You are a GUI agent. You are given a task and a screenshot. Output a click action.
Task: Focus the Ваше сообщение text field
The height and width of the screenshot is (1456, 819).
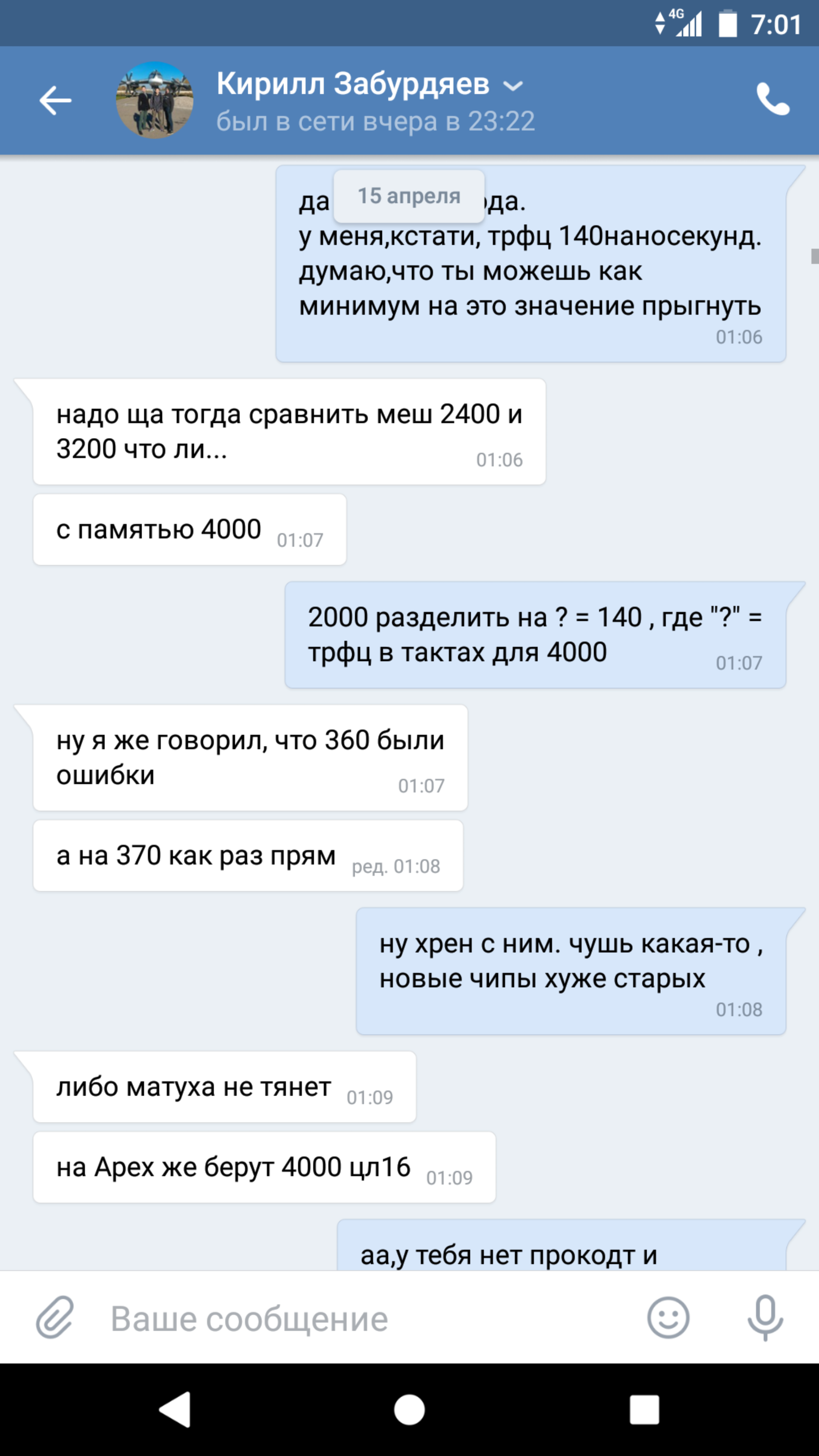pyautogui.click(x=362, y=1319)
